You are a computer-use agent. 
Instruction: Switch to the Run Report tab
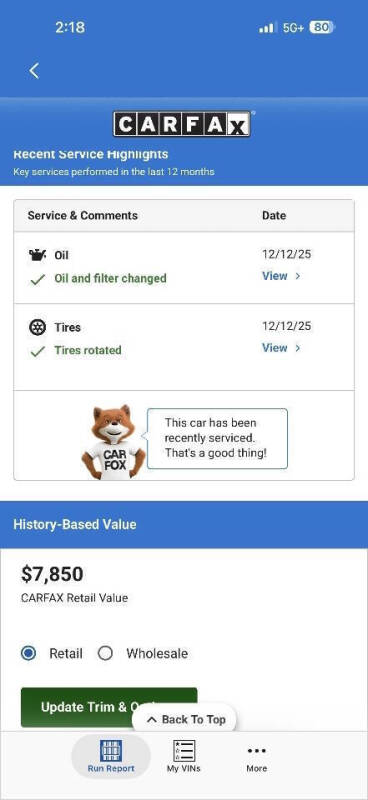pyautogui.click(x=111, y=756)
